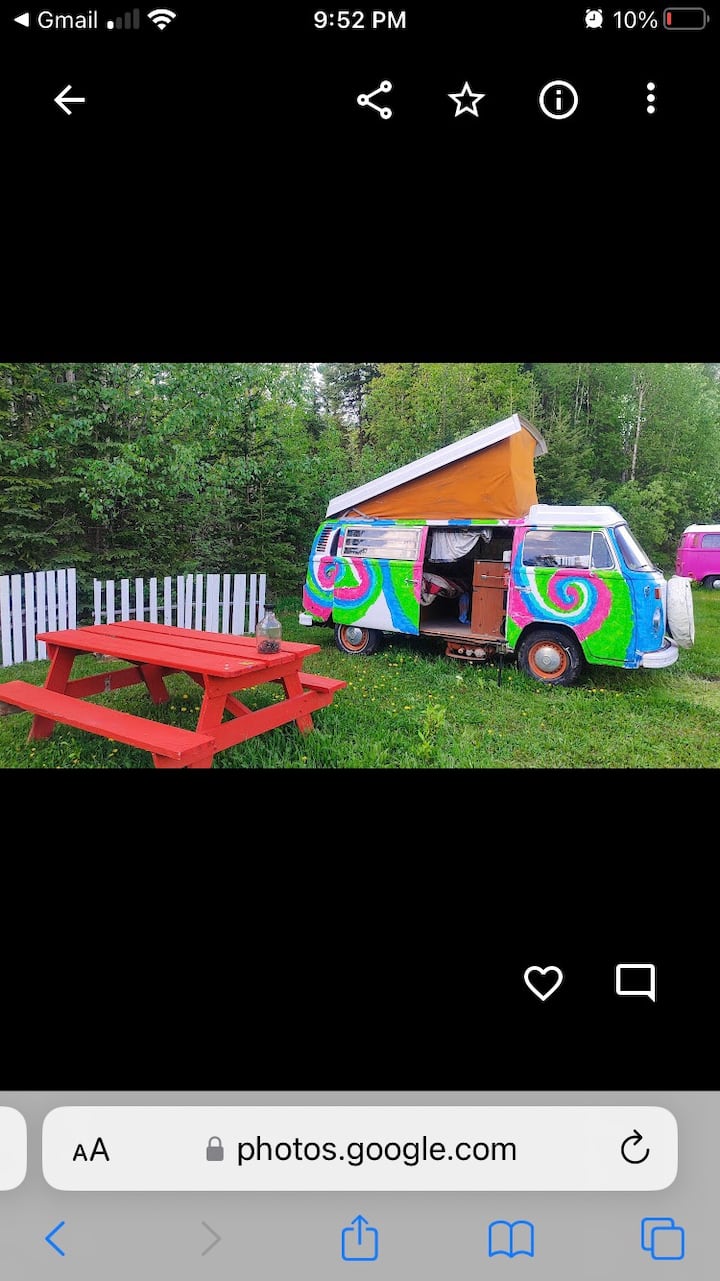
Task: Go back in Safari history
Action: point(56,1239)
